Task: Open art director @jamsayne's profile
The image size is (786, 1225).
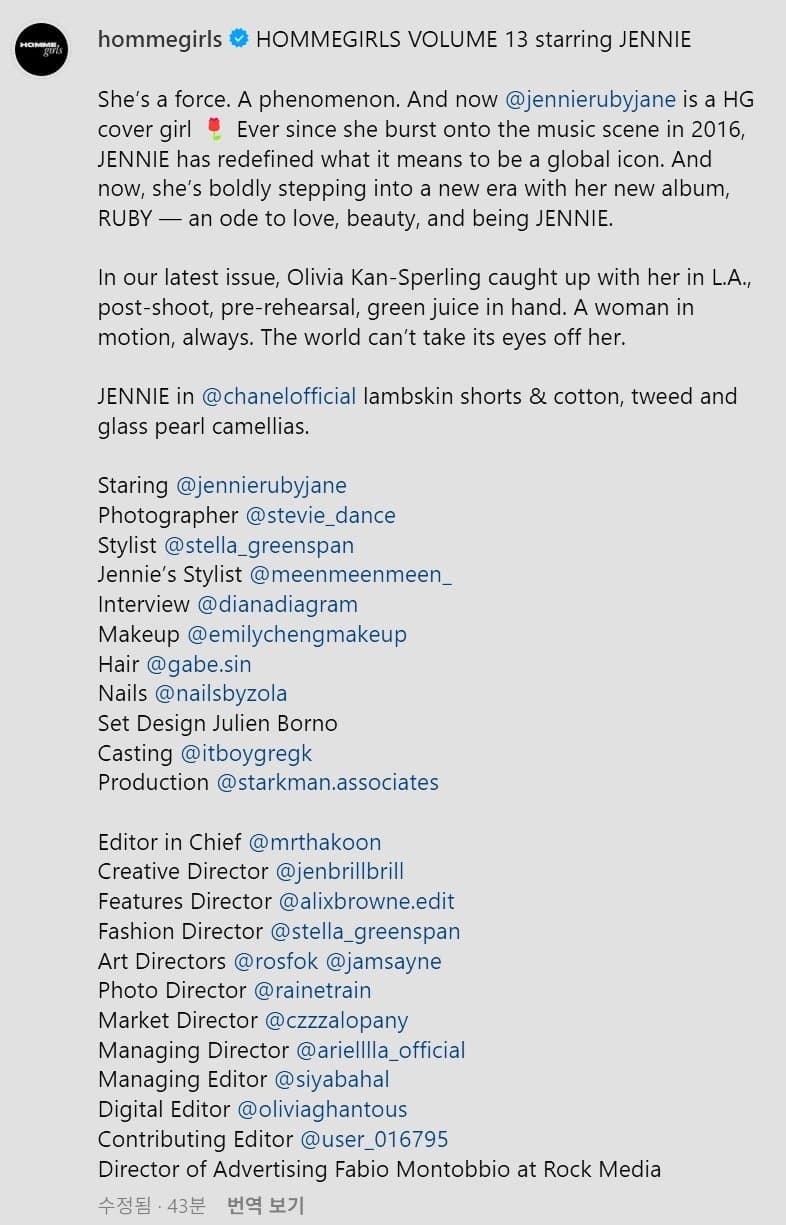Action: pos(383,961)
